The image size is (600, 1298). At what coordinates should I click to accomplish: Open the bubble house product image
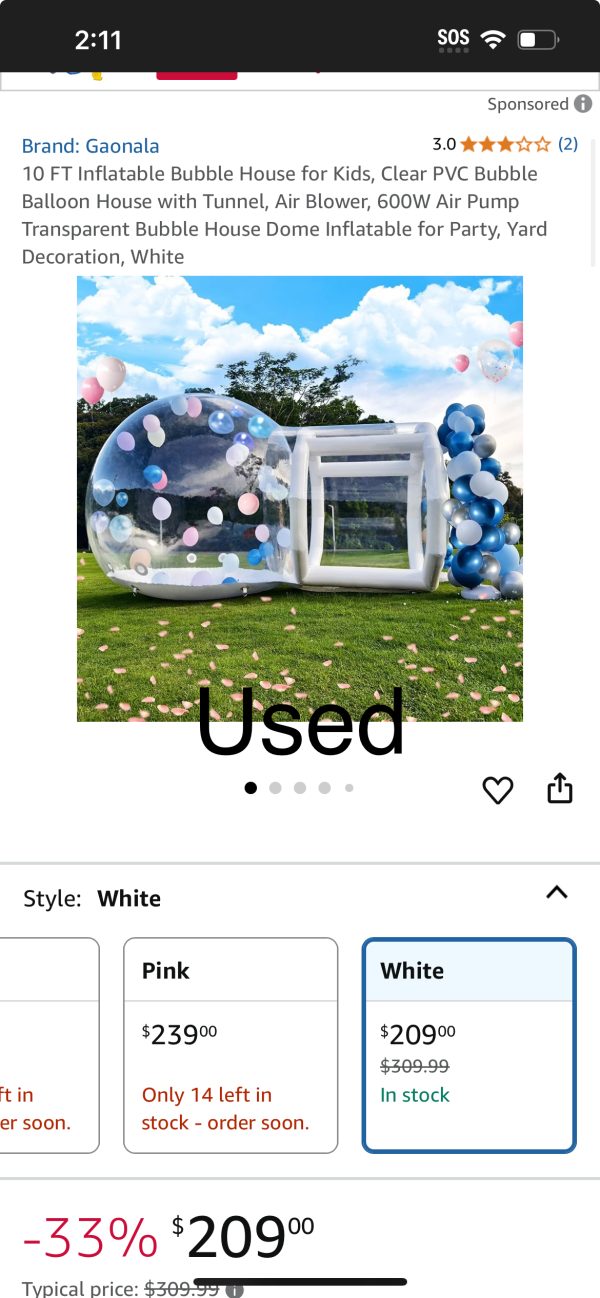pos(300,498)
